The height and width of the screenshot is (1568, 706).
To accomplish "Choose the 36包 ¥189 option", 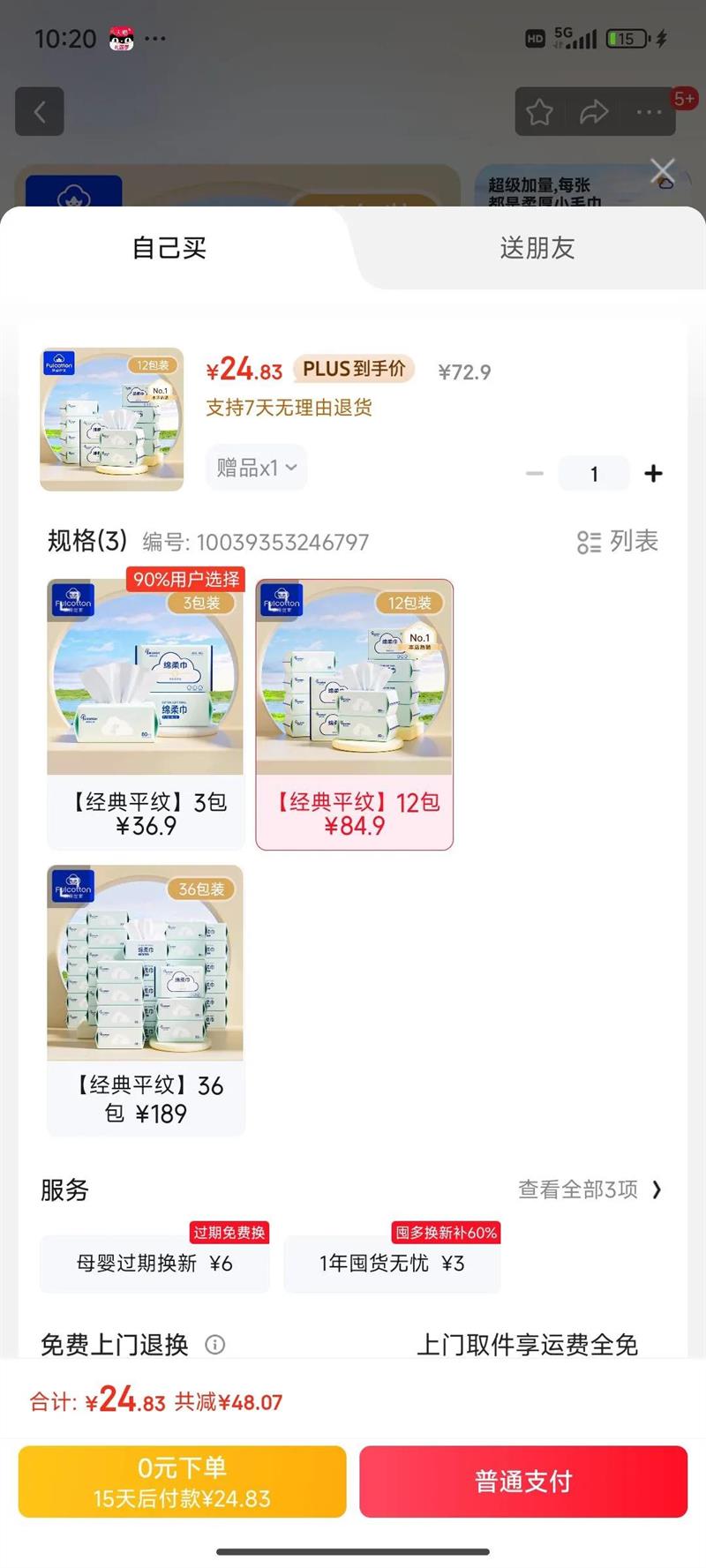I will point(146,1000).
